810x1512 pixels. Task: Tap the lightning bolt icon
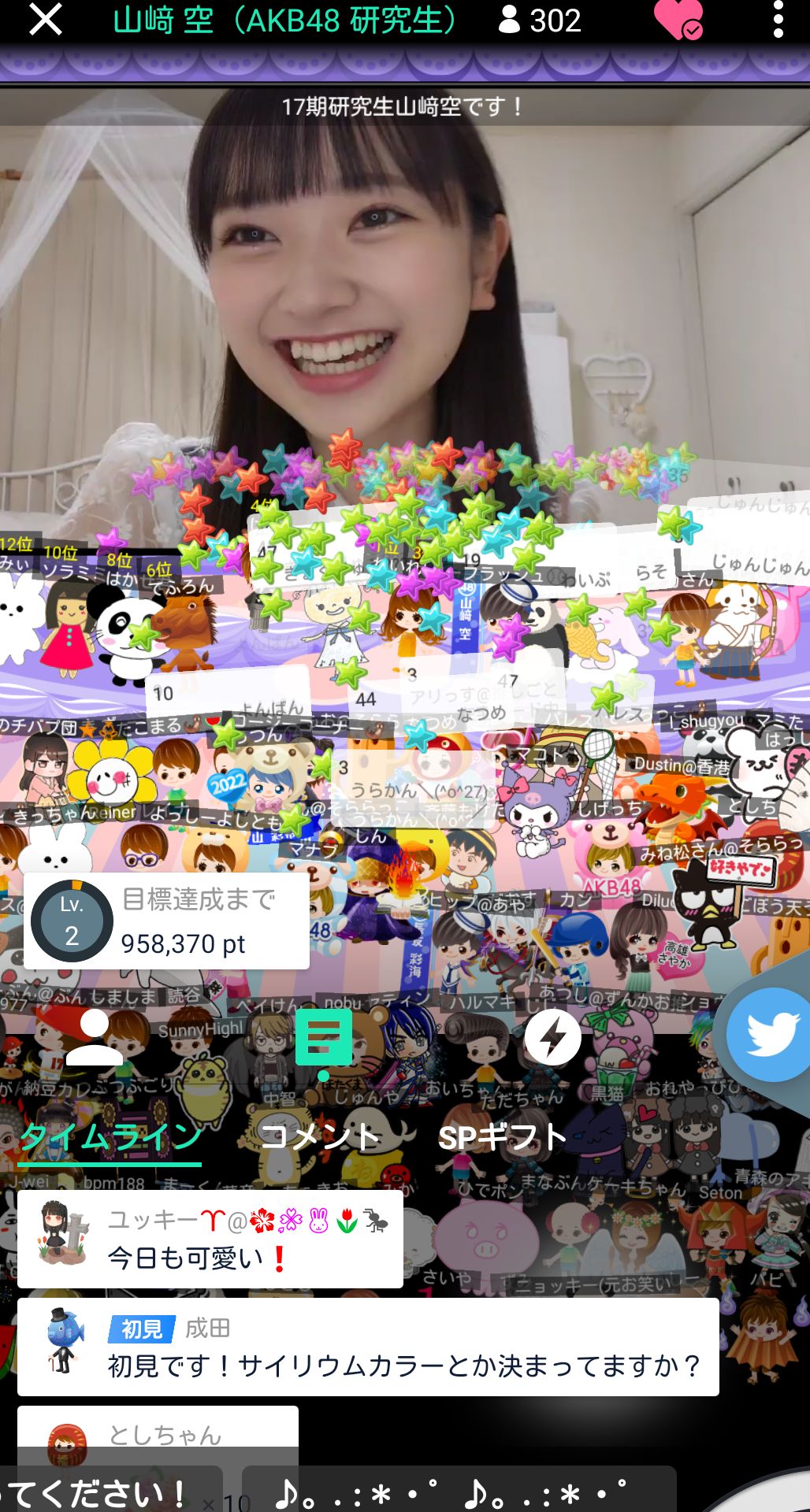pos(552,1037)
